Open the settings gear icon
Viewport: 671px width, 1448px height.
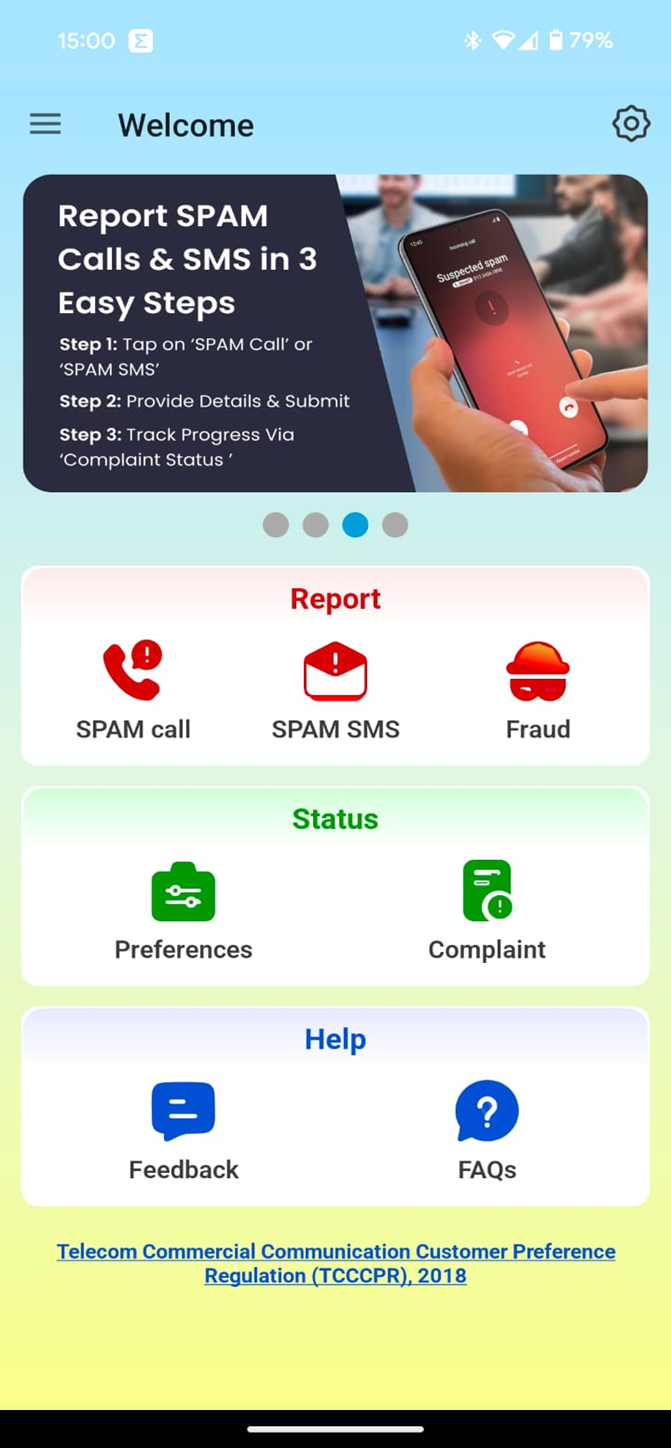tap(630, 124)
